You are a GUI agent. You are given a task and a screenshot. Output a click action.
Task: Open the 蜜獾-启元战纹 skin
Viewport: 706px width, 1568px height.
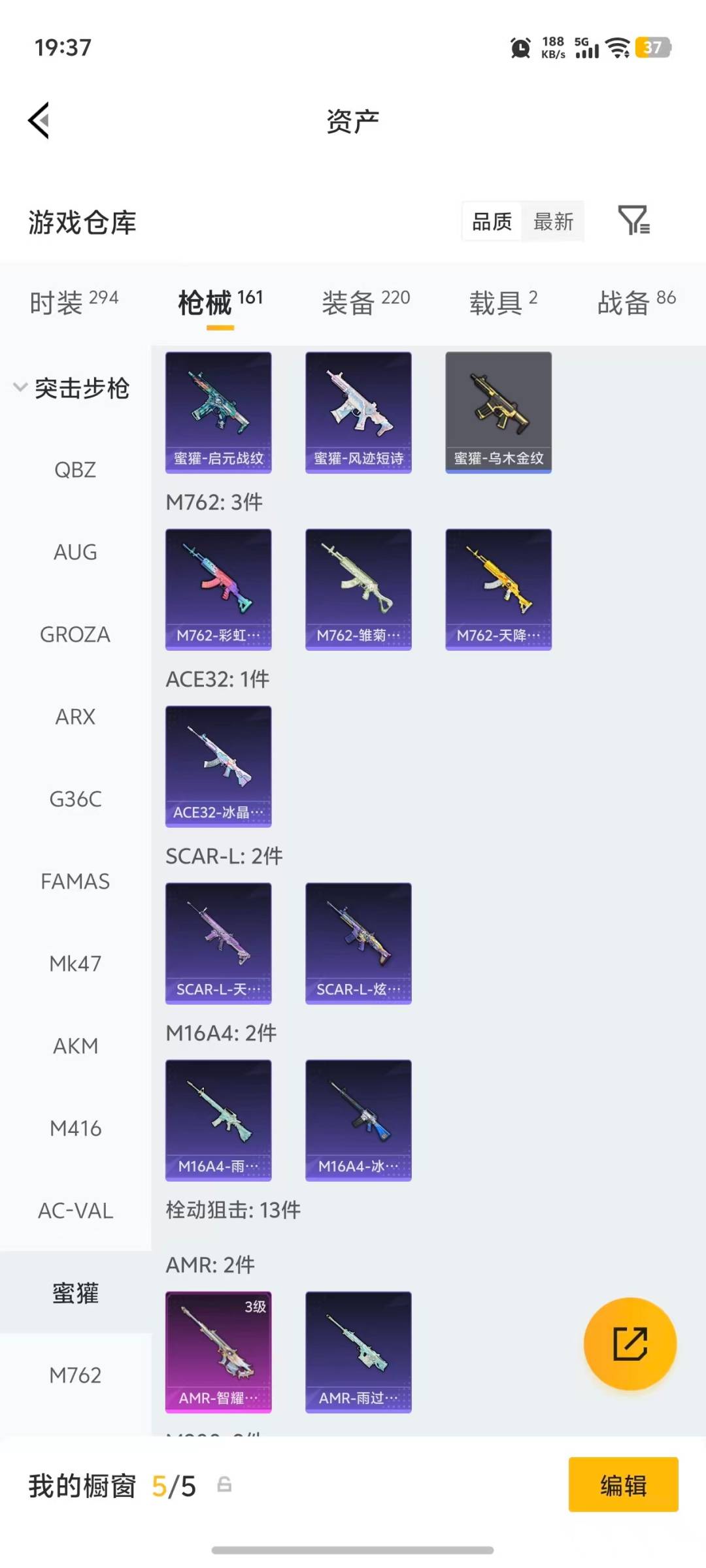tap(218, 412)
